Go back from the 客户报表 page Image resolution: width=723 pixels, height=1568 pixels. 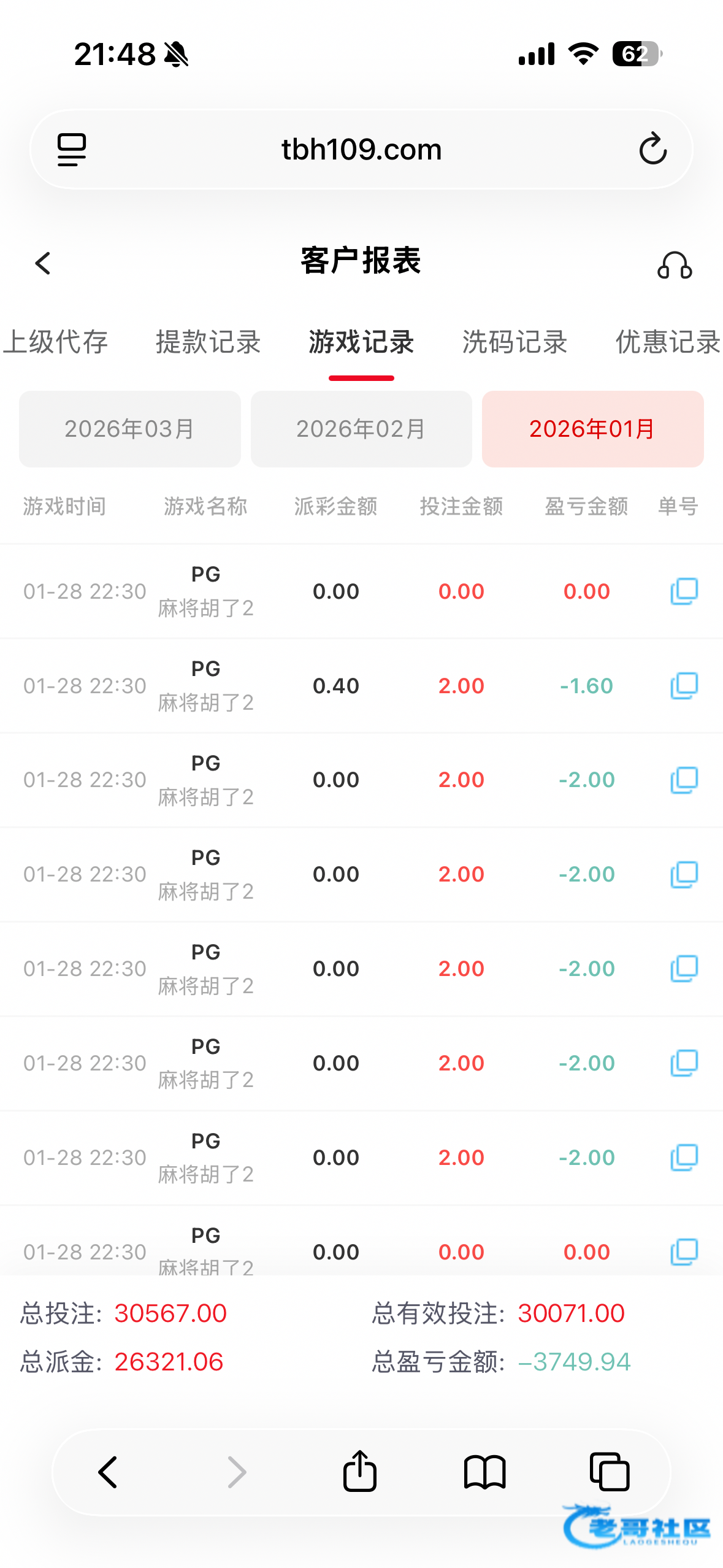point(43,264)
